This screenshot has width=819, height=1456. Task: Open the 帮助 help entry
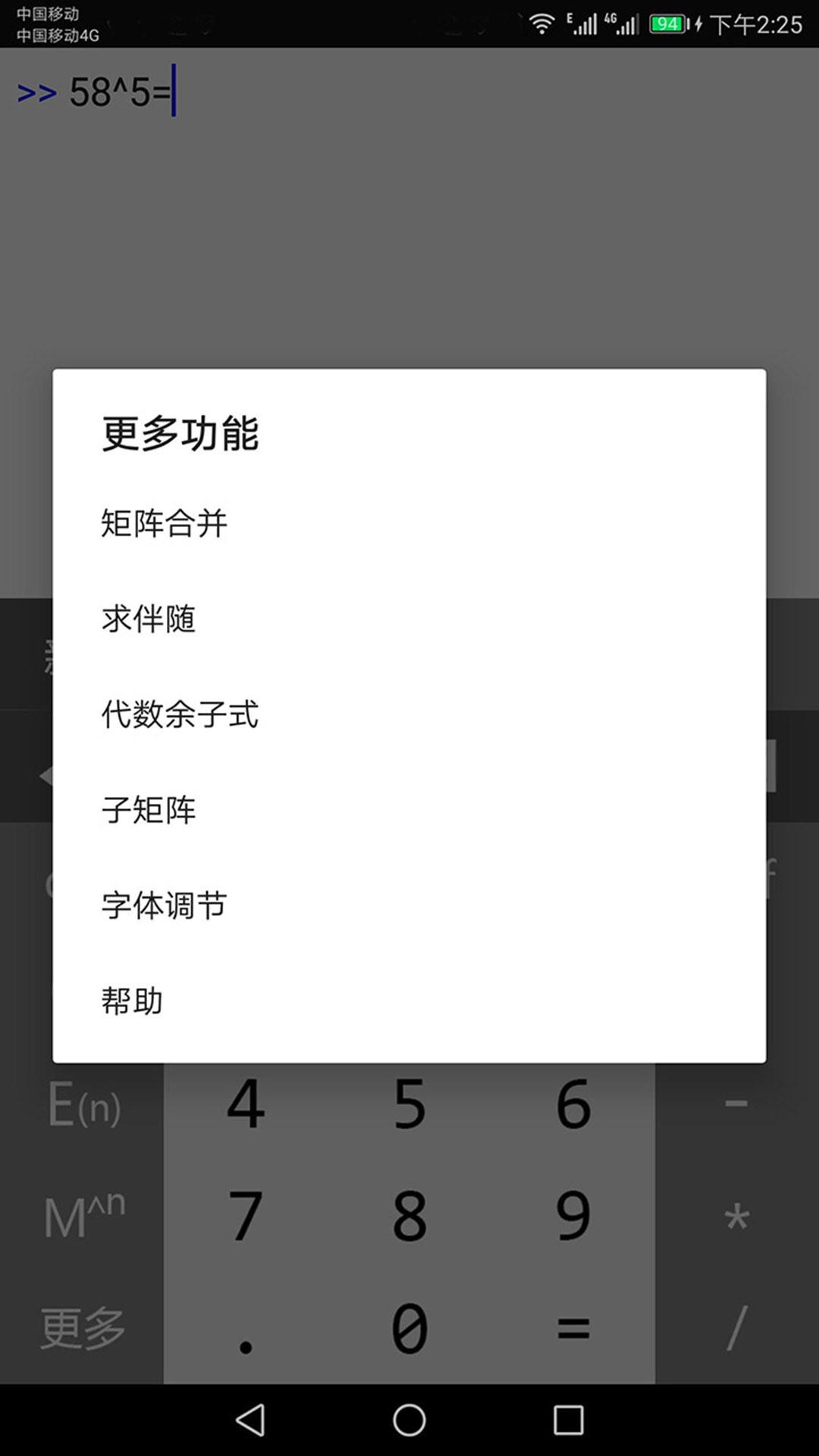pyautogui.click(x=133, y=1001)
